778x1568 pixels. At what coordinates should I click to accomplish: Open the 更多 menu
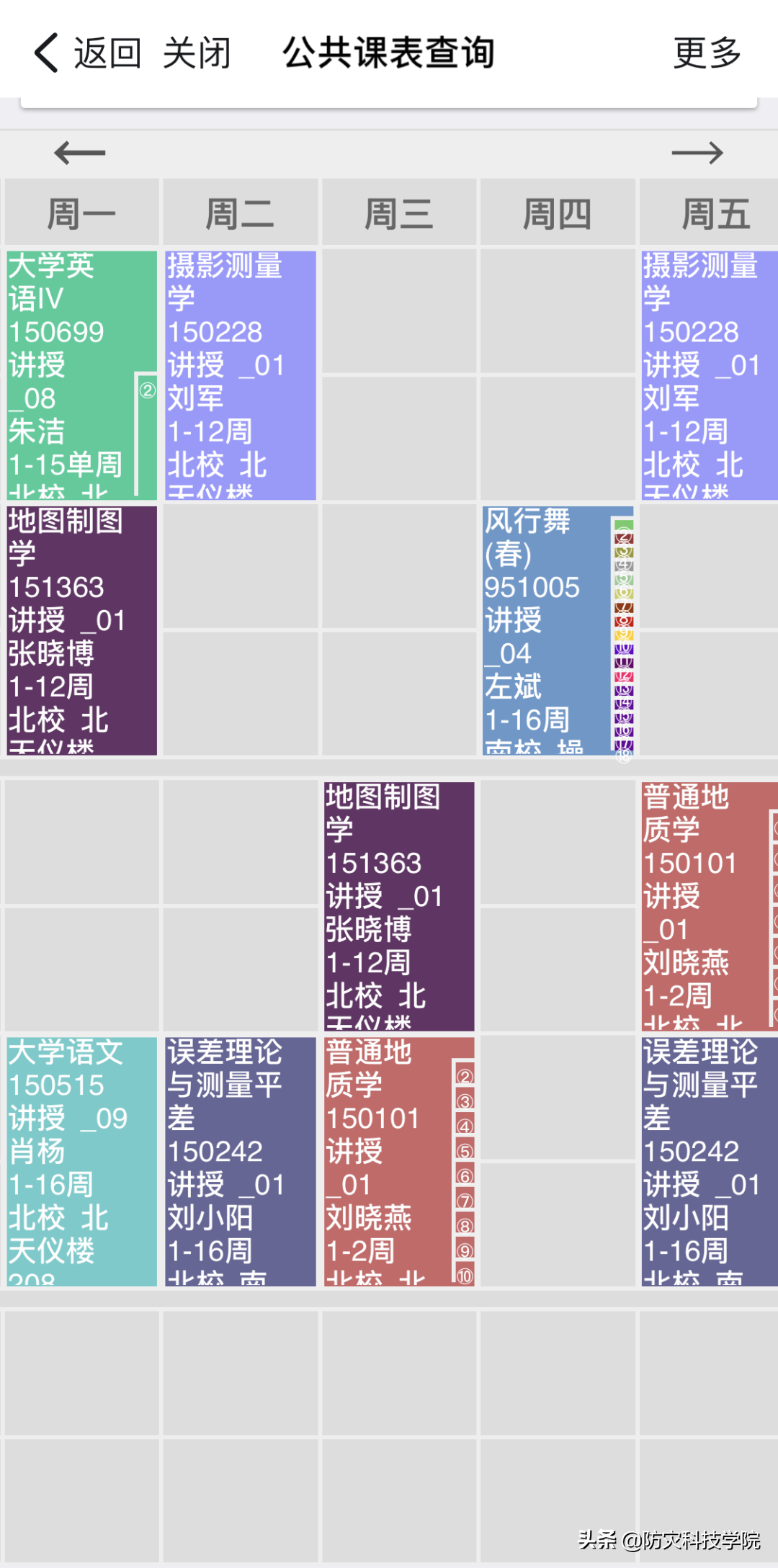(706, 53)
